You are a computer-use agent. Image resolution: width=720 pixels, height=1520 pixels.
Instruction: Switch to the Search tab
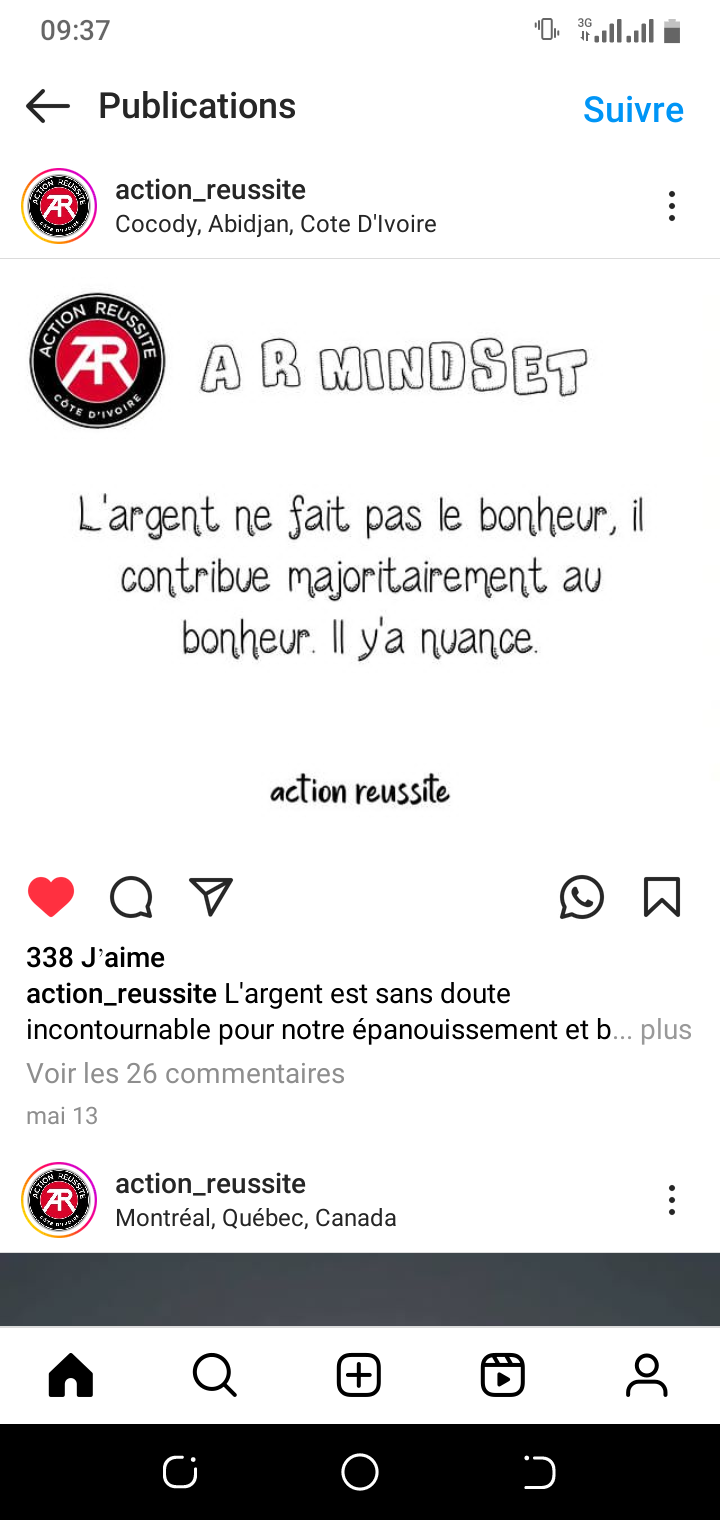click(x=215, y=1376)
